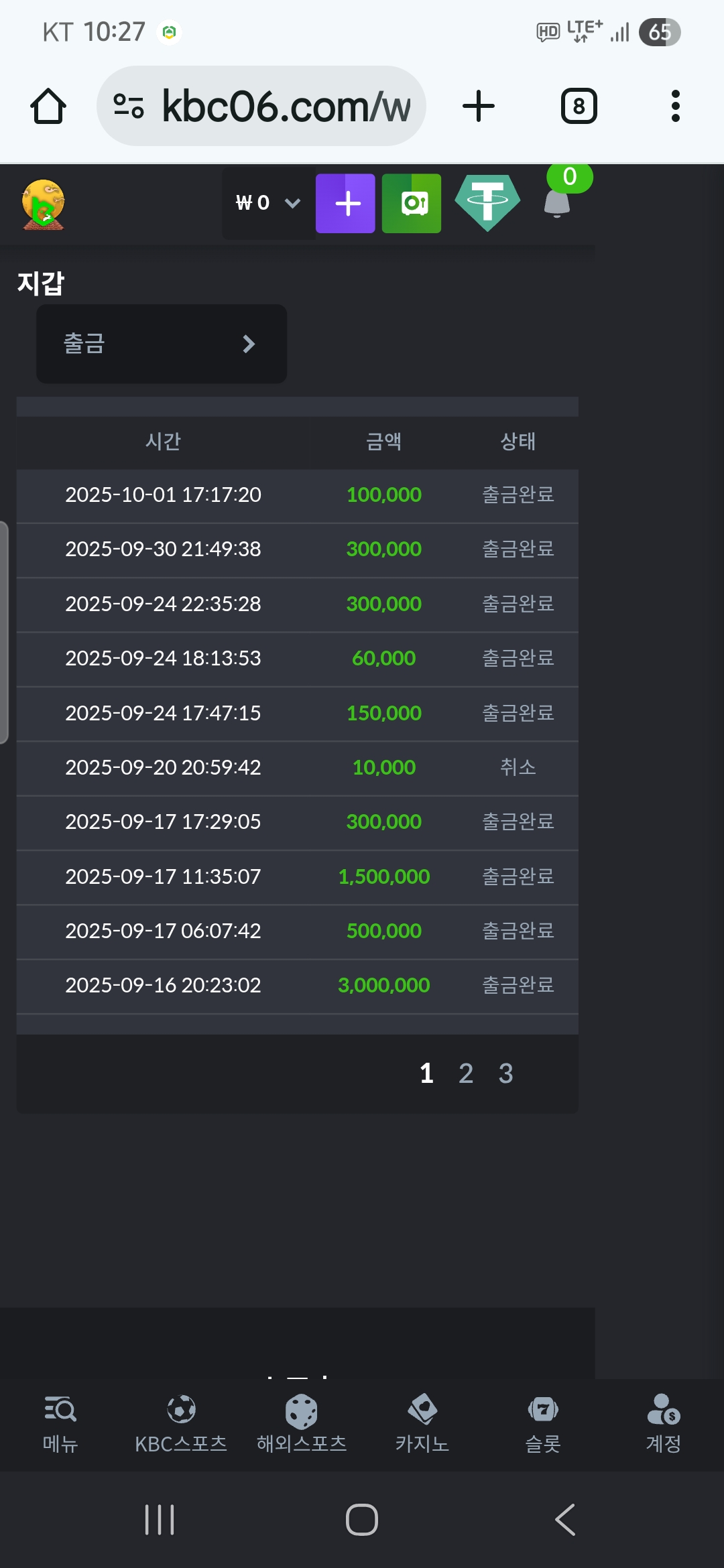
Task: Open the Tether crypto icon
Action: pyautogui.click(x=487, y=202)
